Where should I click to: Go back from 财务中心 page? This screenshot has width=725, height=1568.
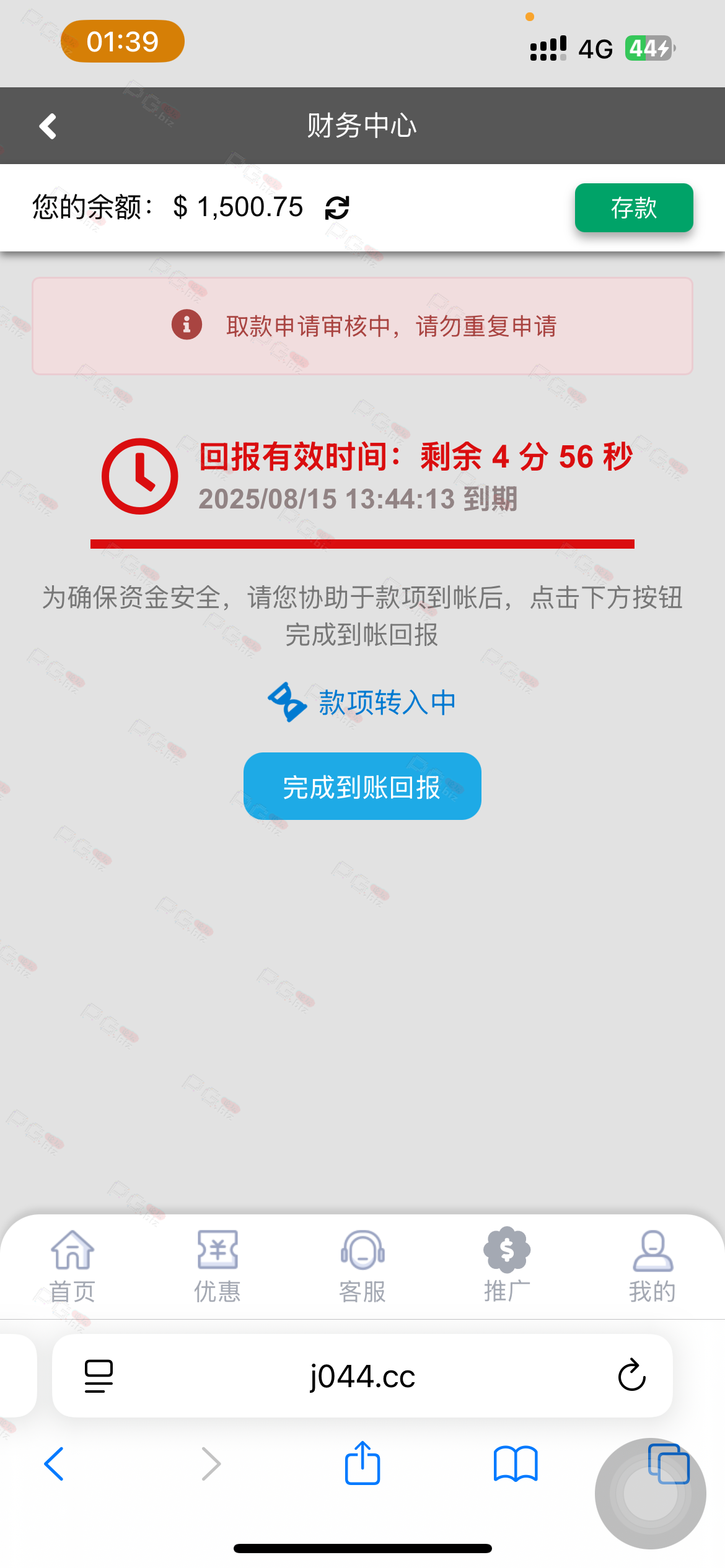[48, 126]
